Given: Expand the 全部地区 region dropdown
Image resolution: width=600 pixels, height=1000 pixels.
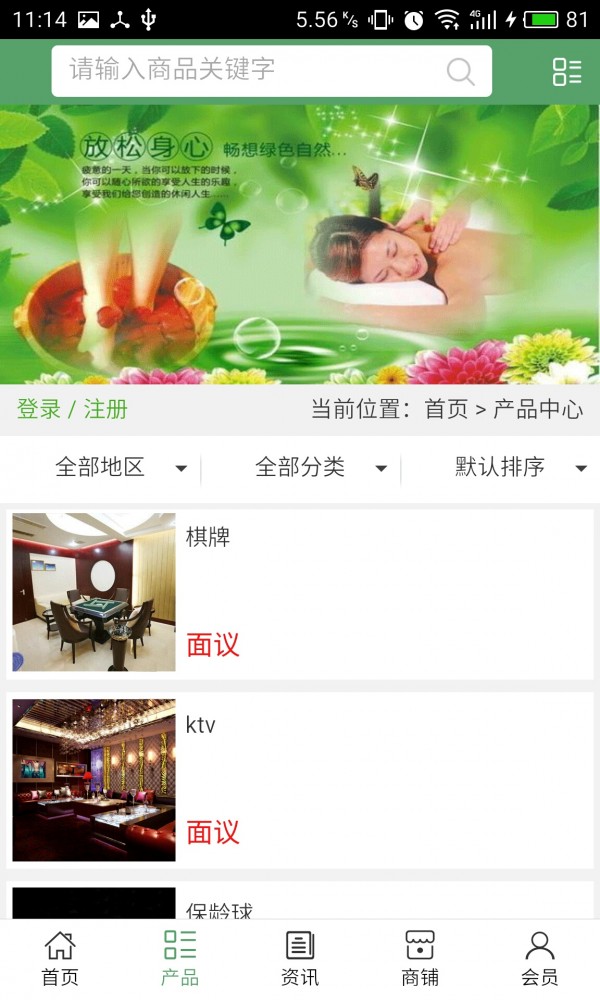Looking at the screenshot, I should coord(120,468).
